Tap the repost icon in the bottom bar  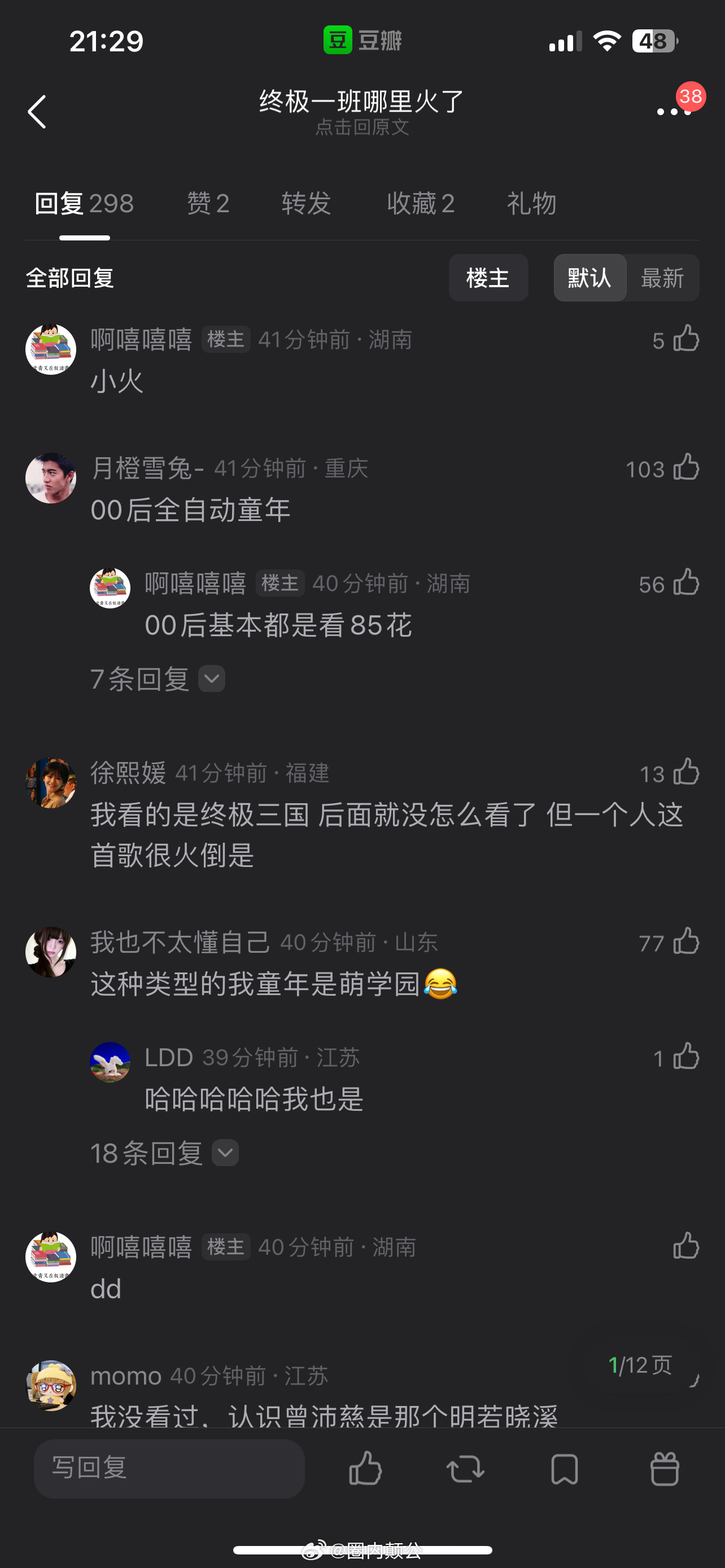[x=465, y=1469]
